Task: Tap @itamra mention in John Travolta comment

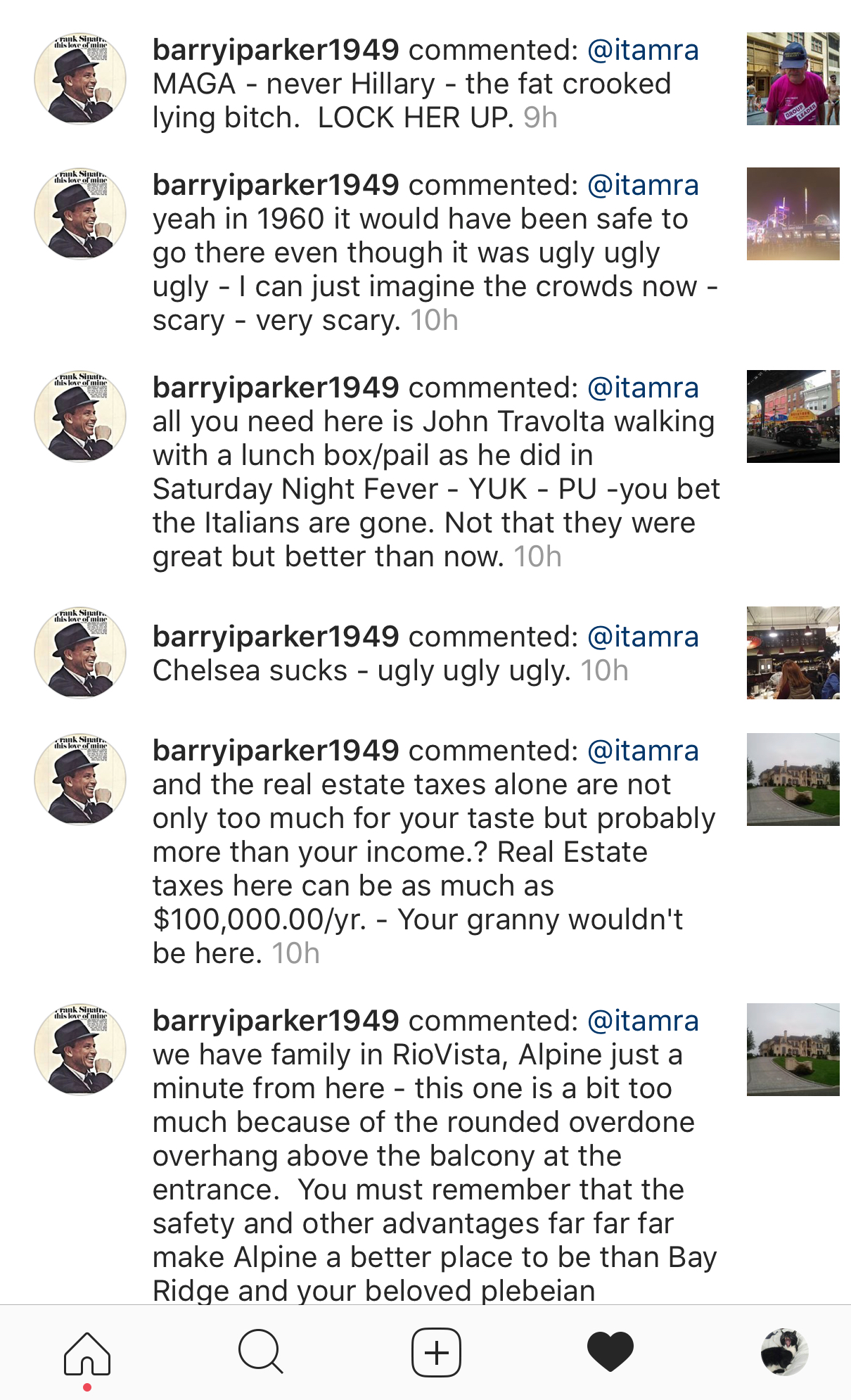Action: pos(643,388)
